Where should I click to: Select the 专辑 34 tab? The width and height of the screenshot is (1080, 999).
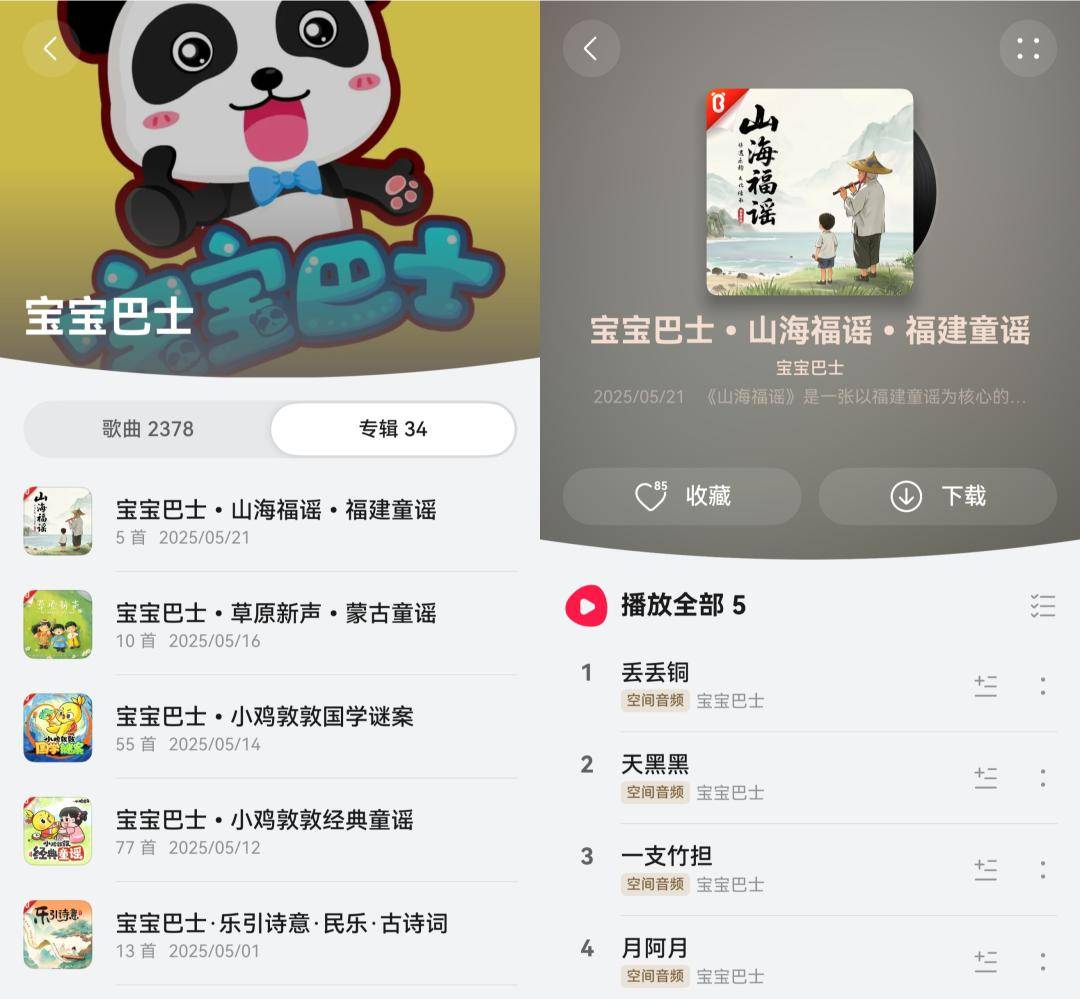click(393, 429)
